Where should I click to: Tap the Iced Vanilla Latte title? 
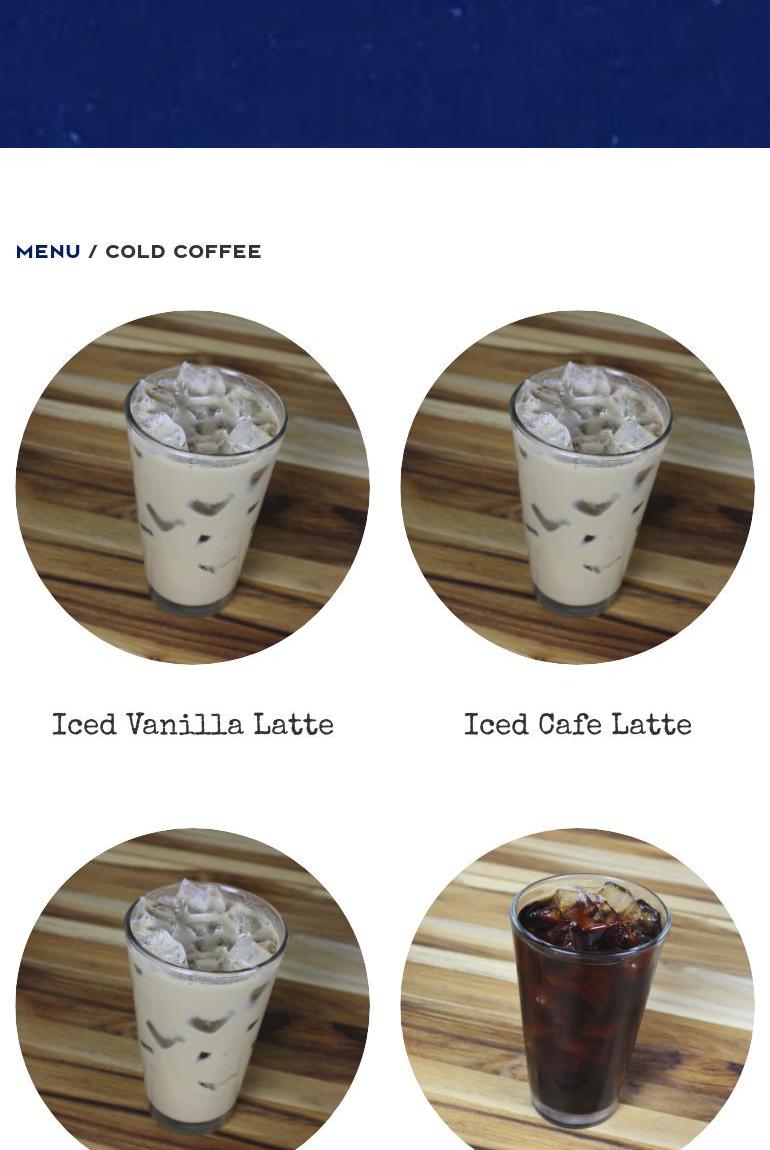[192, 726]
